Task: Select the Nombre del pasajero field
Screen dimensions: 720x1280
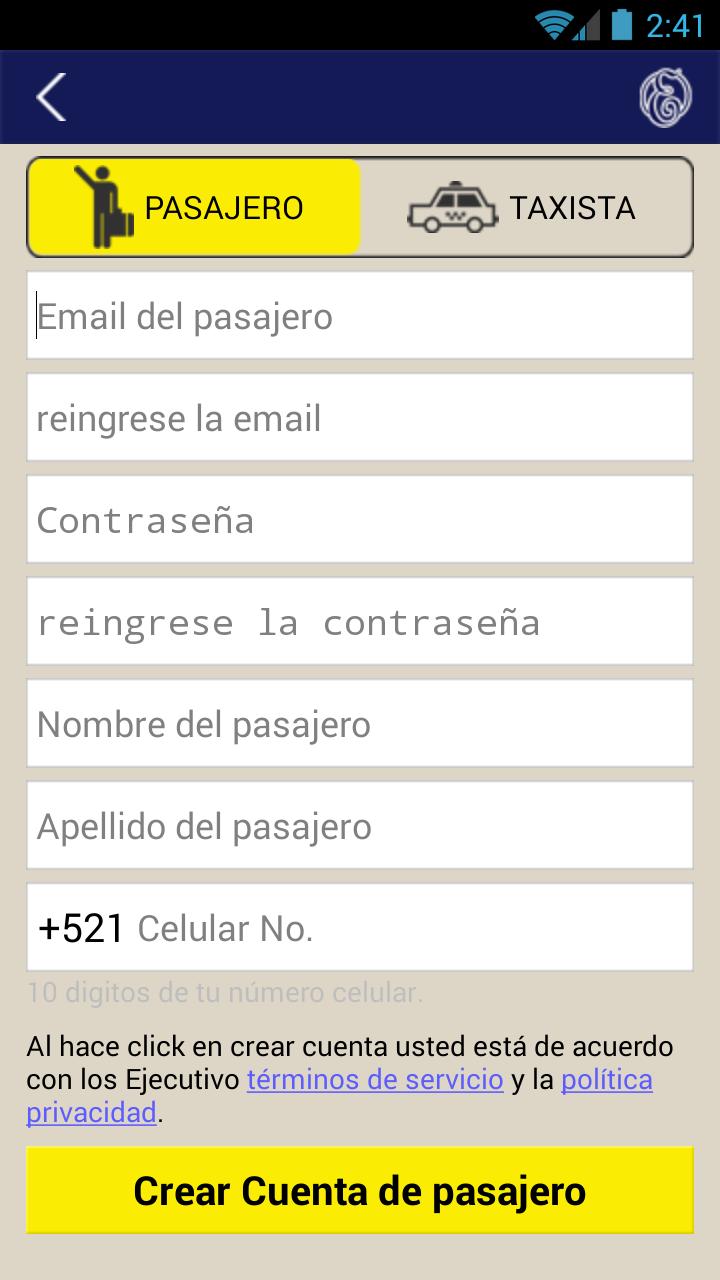Action: (x=360, y=723)
